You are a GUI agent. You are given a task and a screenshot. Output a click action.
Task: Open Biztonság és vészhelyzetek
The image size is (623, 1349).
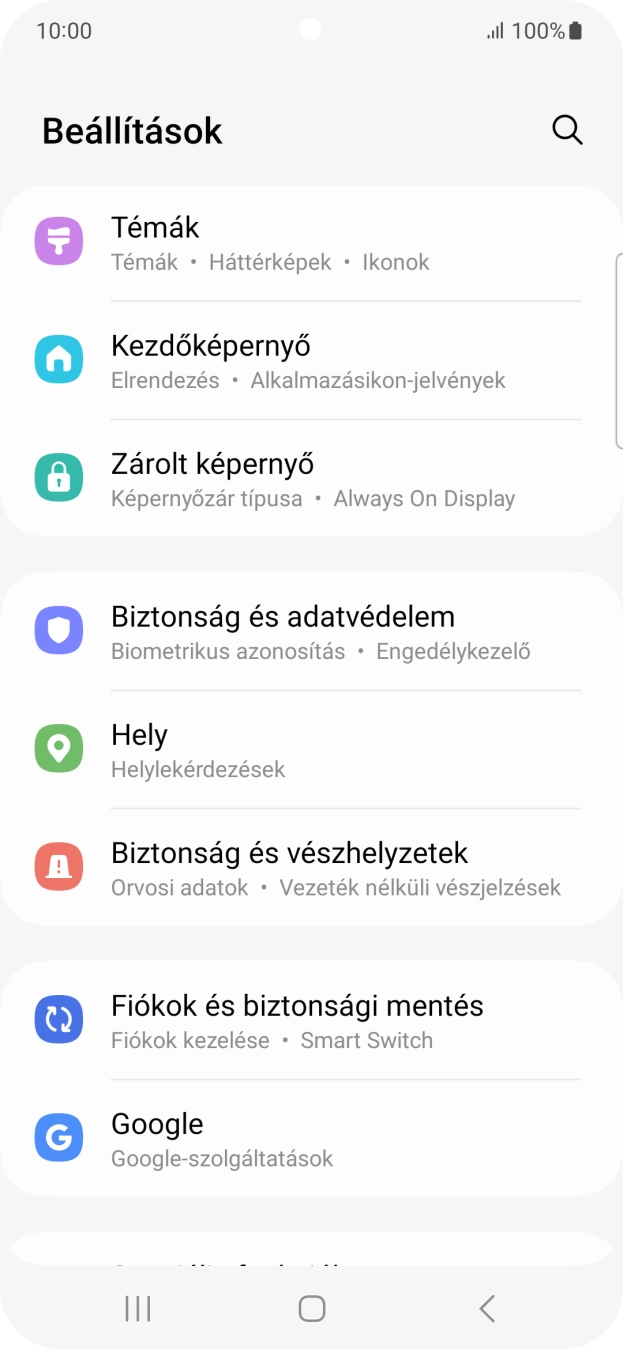[x=310, y=868]
